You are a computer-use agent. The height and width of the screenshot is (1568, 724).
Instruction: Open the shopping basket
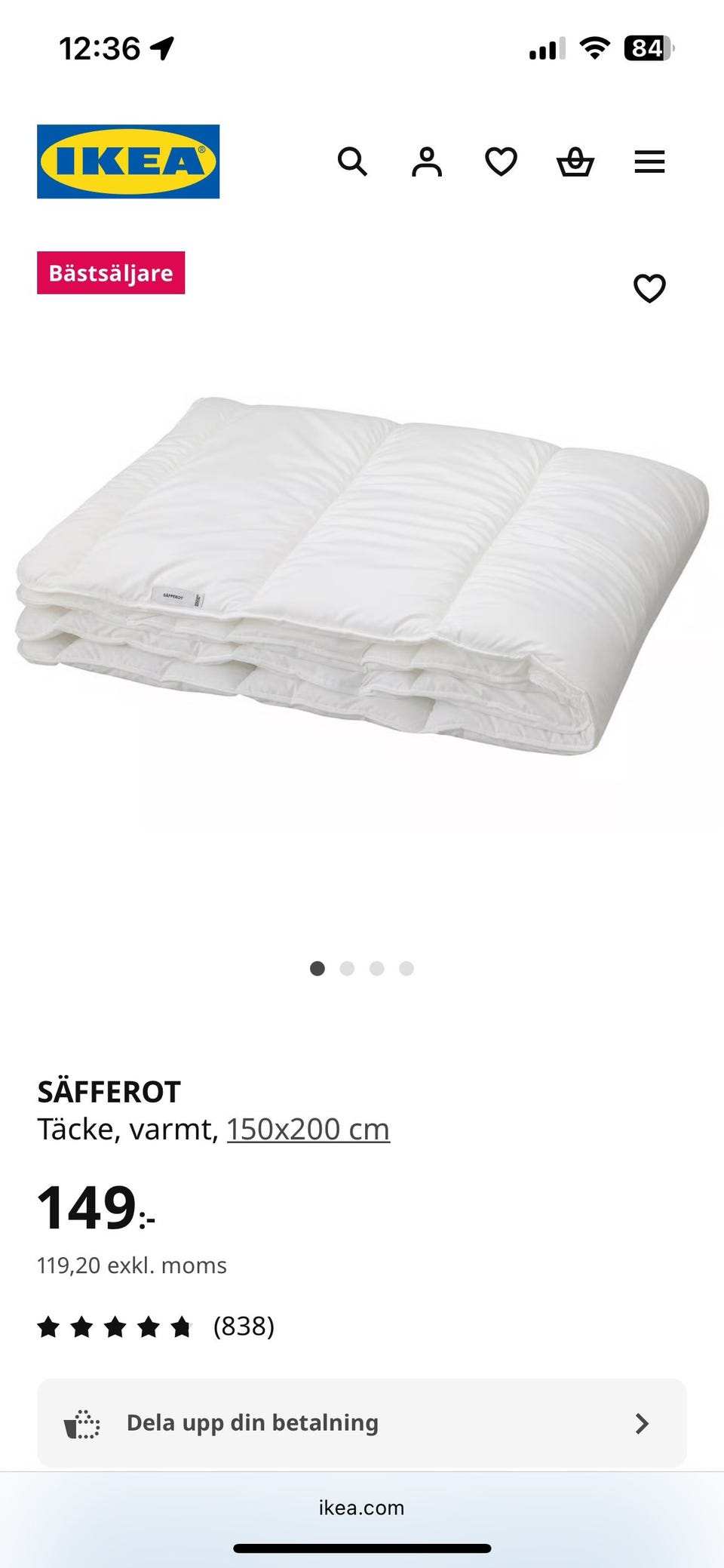[575, 161]
